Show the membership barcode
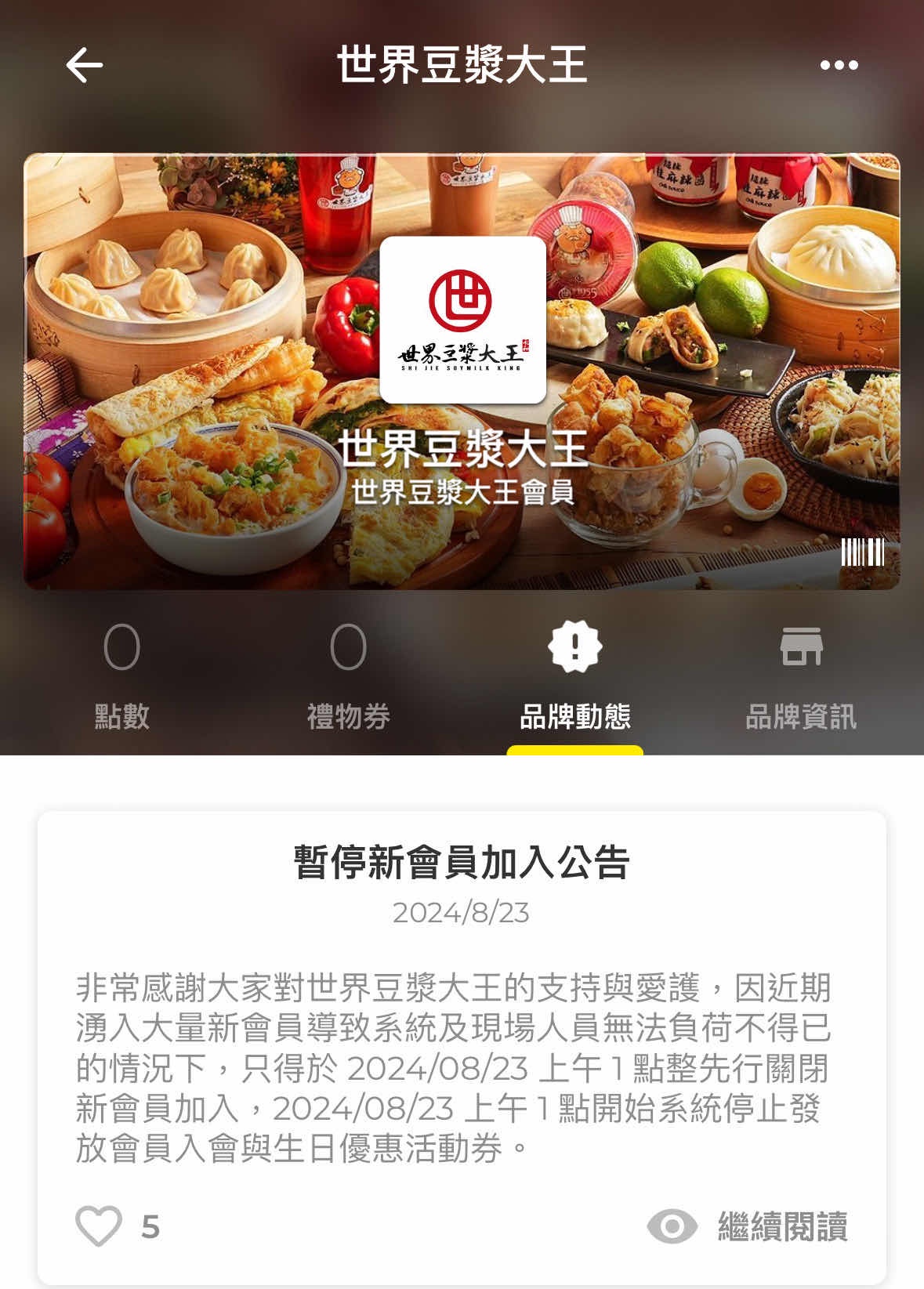The height and width of the screenshot is (1289, 924). [862, 552]
